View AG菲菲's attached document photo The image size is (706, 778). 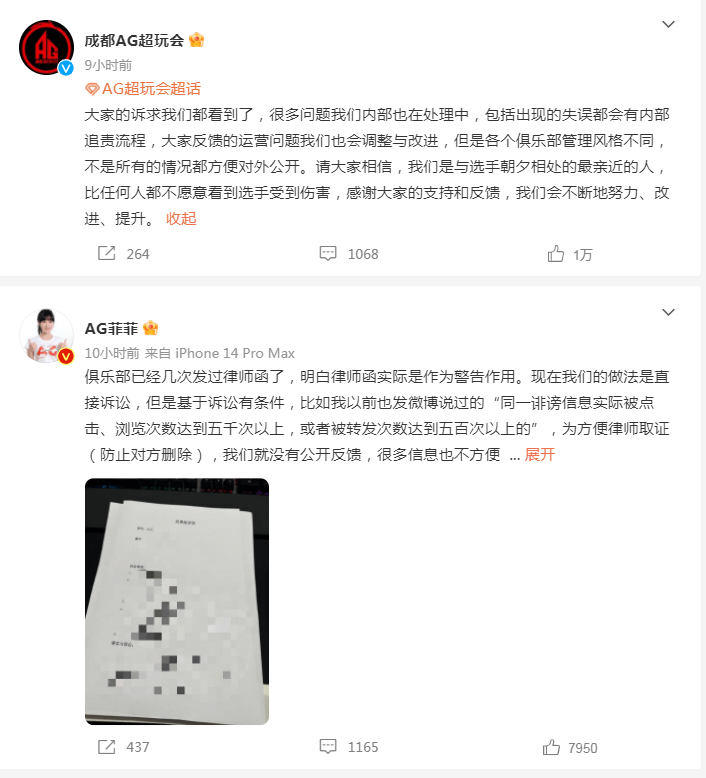tap(177, 601)
